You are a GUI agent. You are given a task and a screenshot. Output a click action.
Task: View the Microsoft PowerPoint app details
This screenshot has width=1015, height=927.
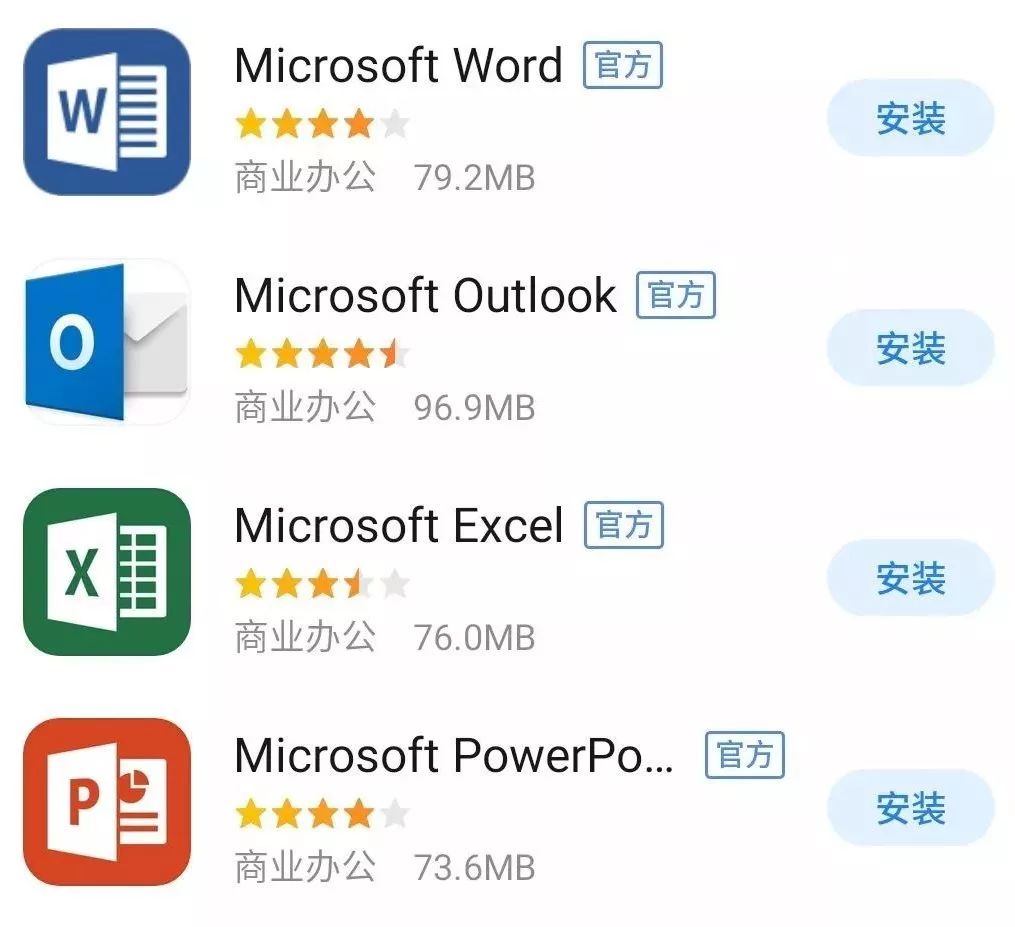coord(453,756)
